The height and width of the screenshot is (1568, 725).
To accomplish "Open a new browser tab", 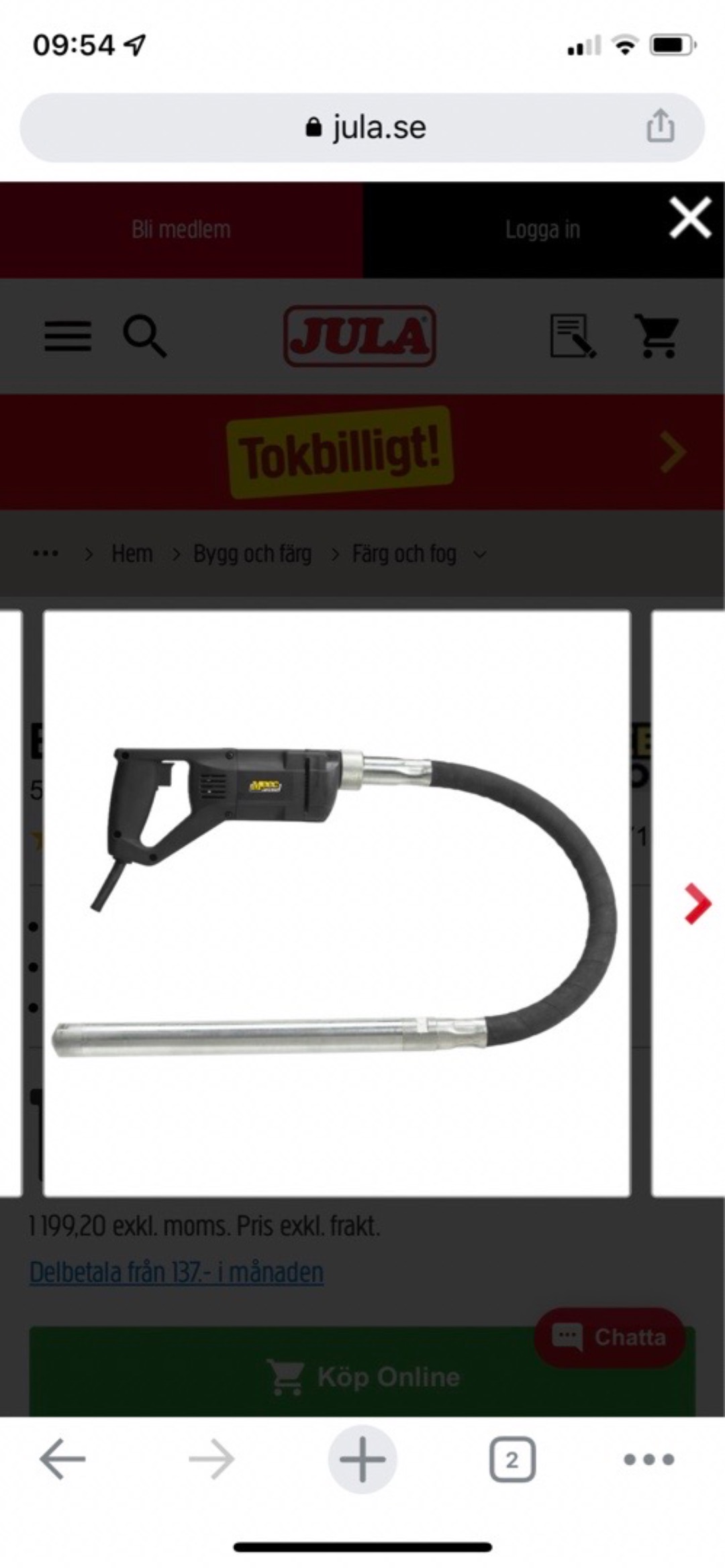I will (362, 1459).
